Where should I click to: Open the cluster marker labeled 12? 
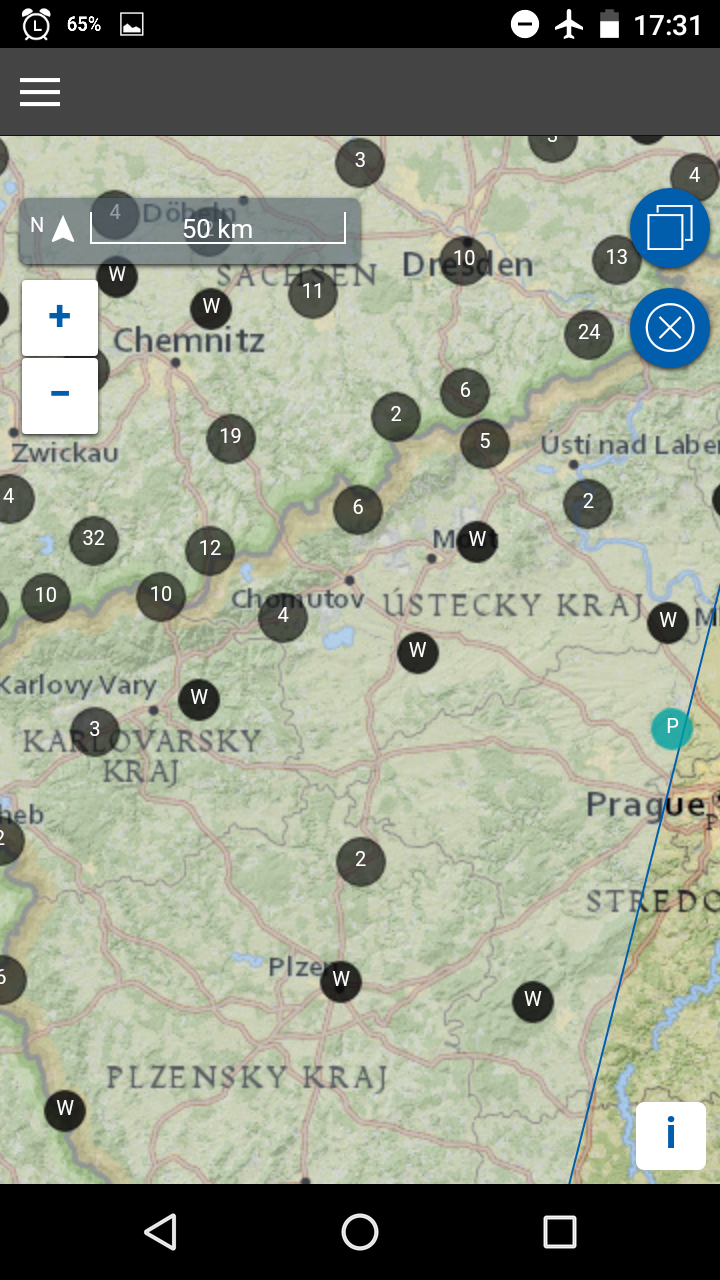click(x=210, y=549)
